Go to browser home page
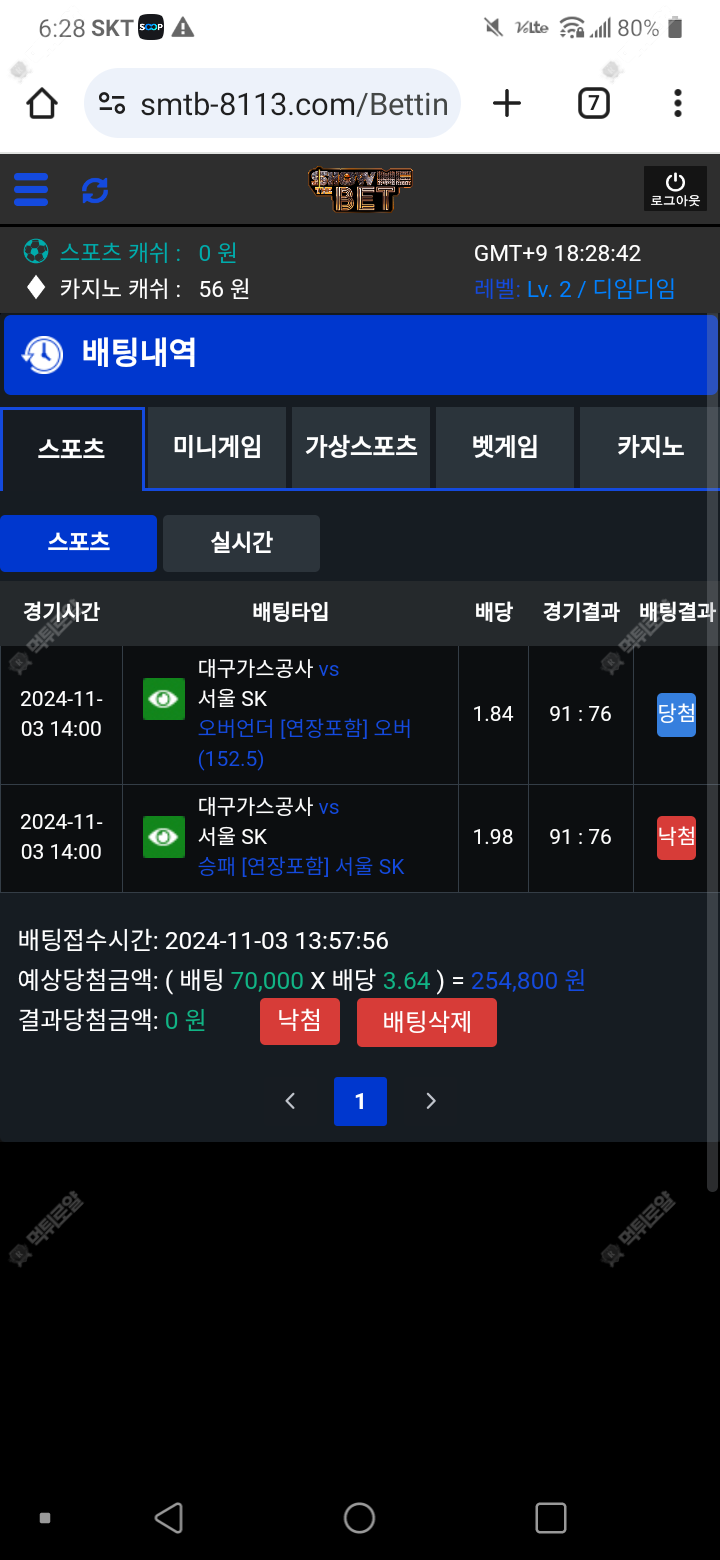The height and width of the screenshot is (1560, 720). [x=42, y=103]
